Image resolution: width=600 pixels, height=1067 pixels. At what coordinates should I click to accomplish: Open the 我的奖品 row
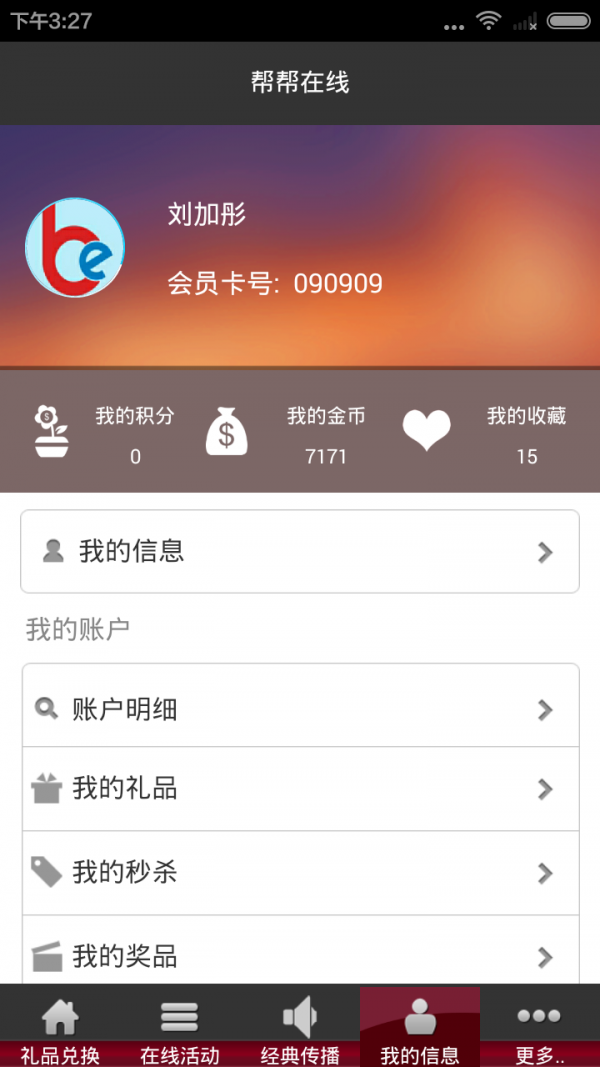click(x=300, y=955)
